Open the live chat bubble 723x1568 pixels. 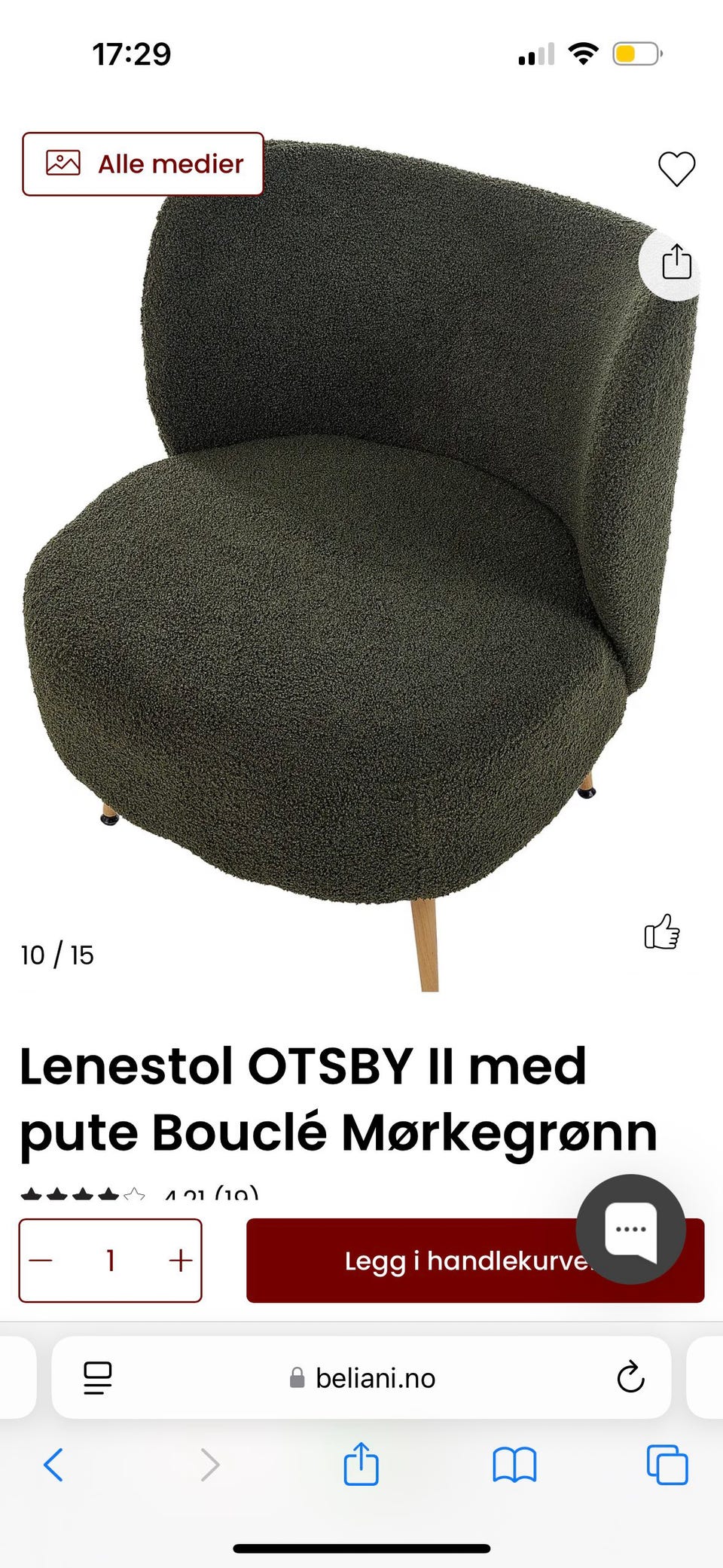[x=631, y=1229]
